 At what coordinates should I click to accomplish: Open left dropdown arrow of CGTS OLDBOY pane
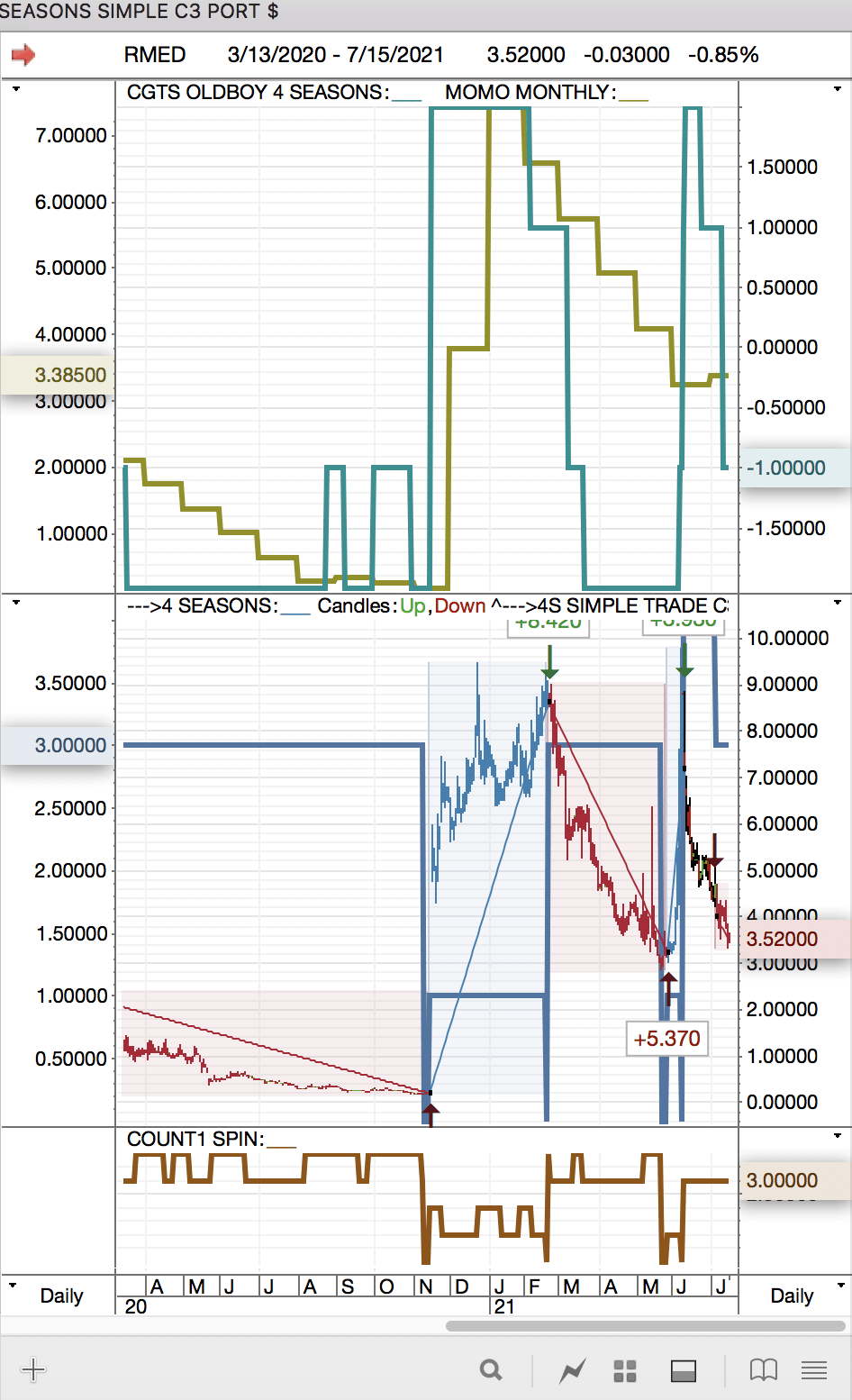(x=15, y=89)
